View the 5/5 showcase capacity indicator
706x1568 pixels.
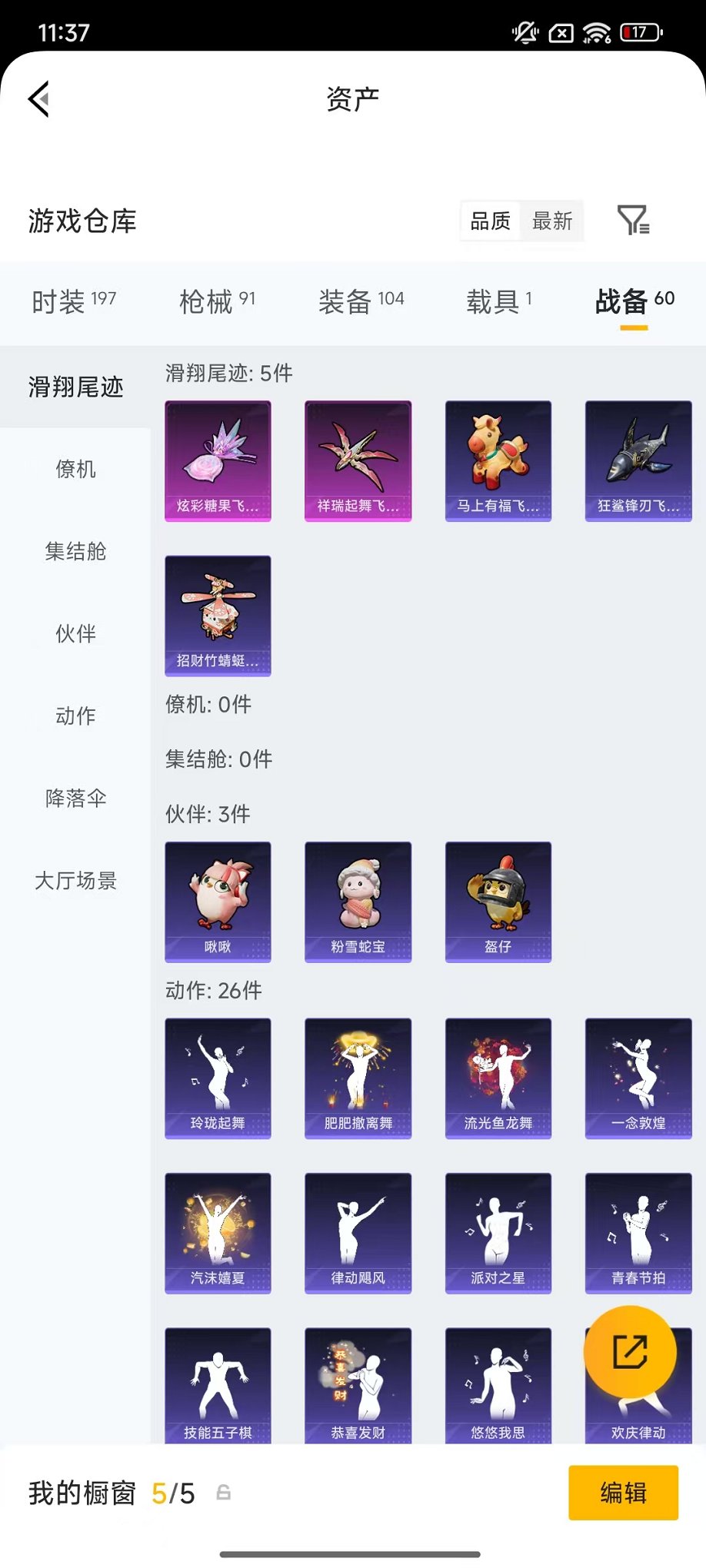tap(173, 1494)
